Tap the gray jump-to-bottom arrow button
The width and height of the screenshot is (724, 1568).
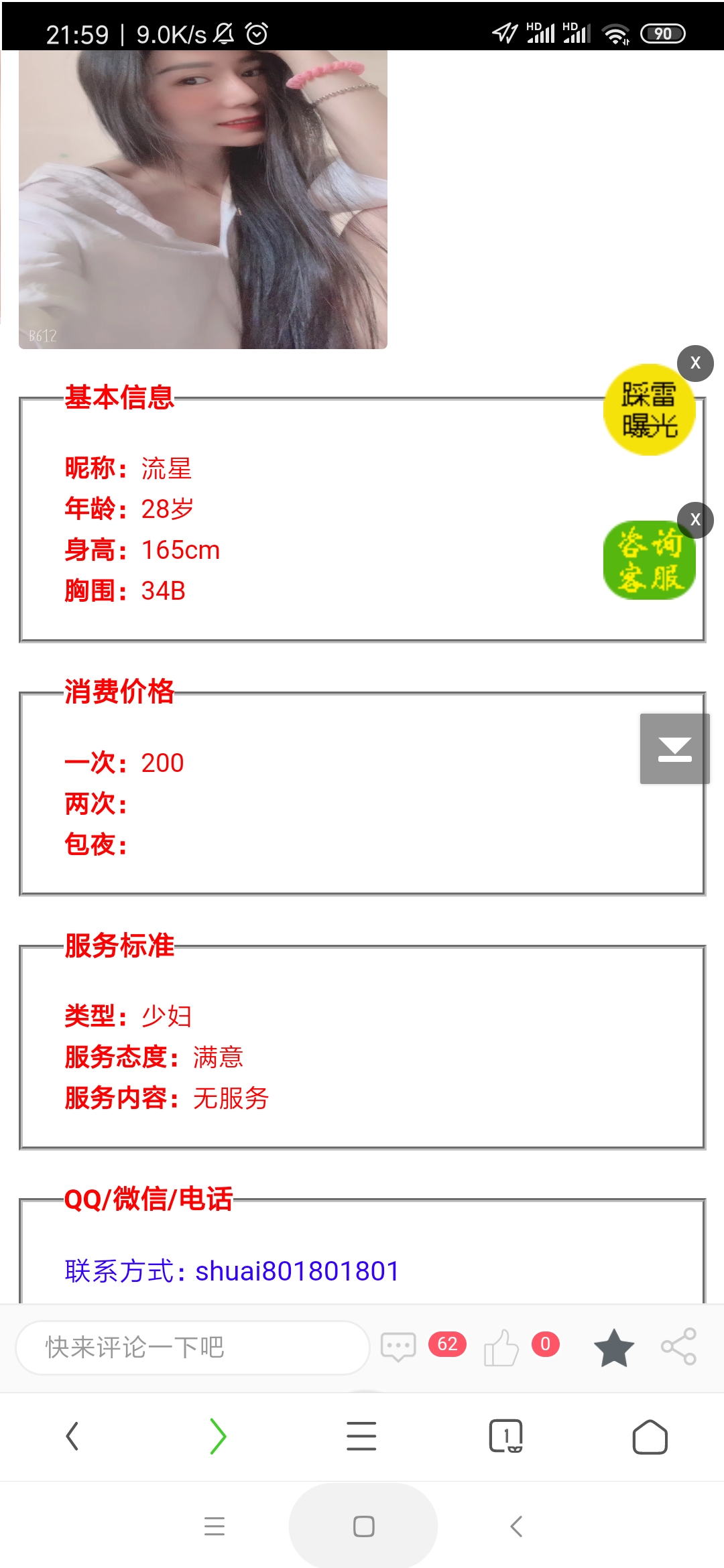coord(674,748)
